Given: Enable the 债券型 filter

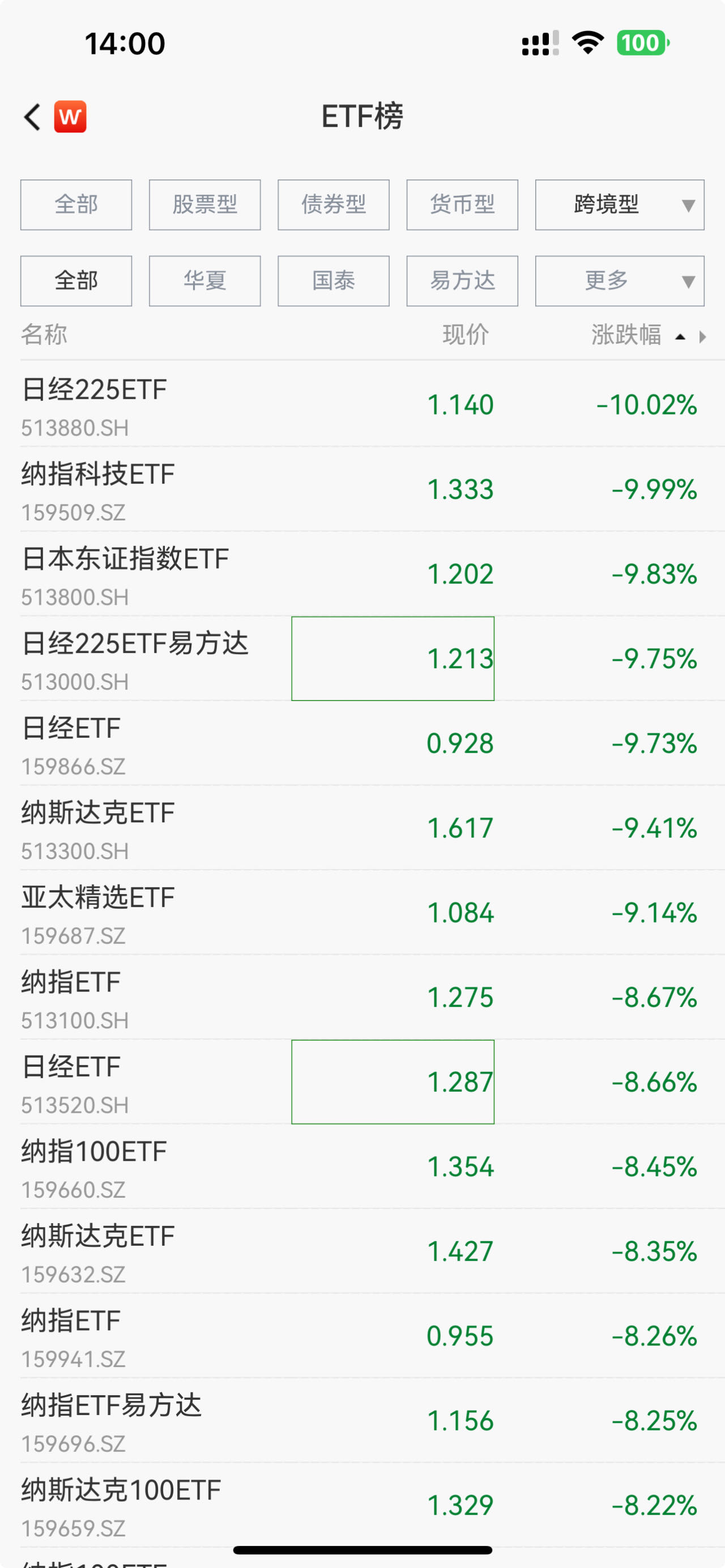Looking at the screenshot, I should click(334, 204).
